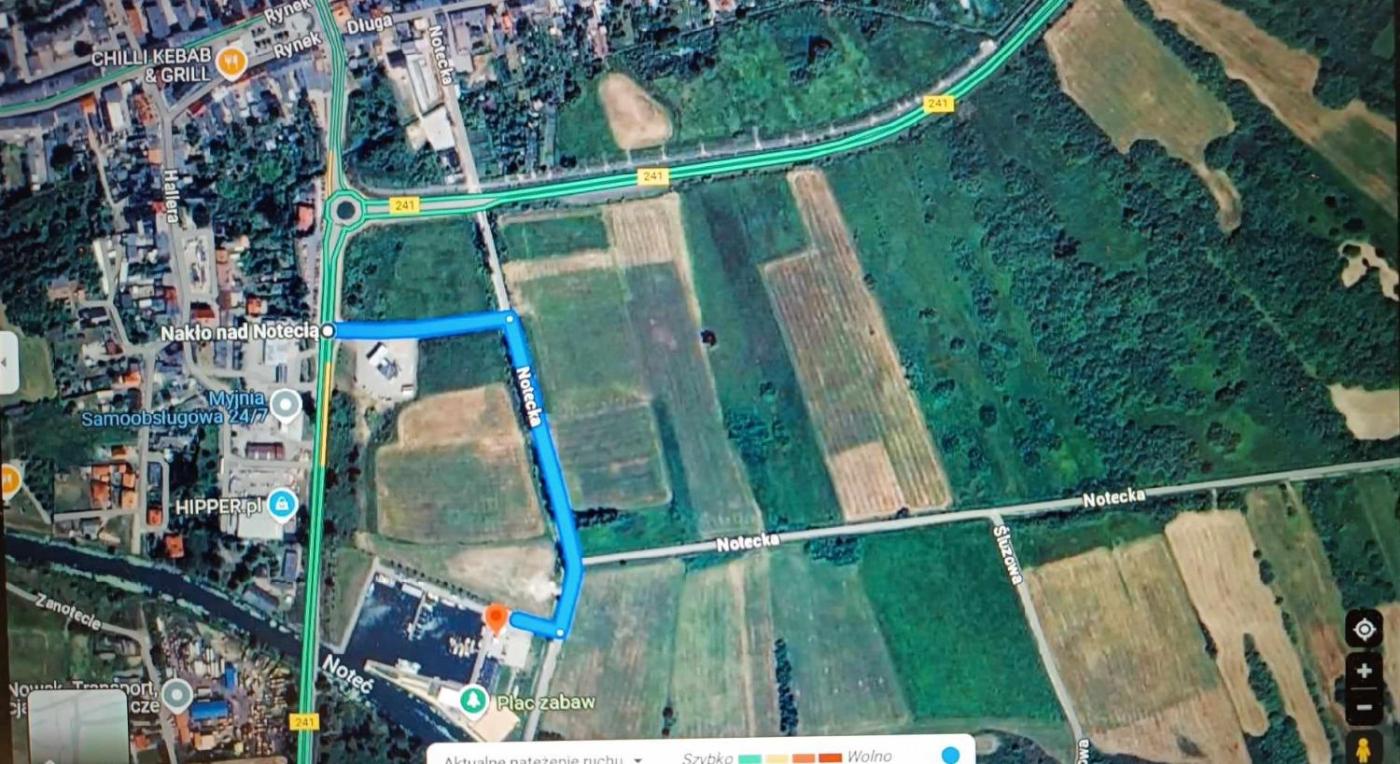Viewport: 1400px width, 764px height.
Task: Tap the route start point at Nakło nad Notecią
Action: point(327,330)
